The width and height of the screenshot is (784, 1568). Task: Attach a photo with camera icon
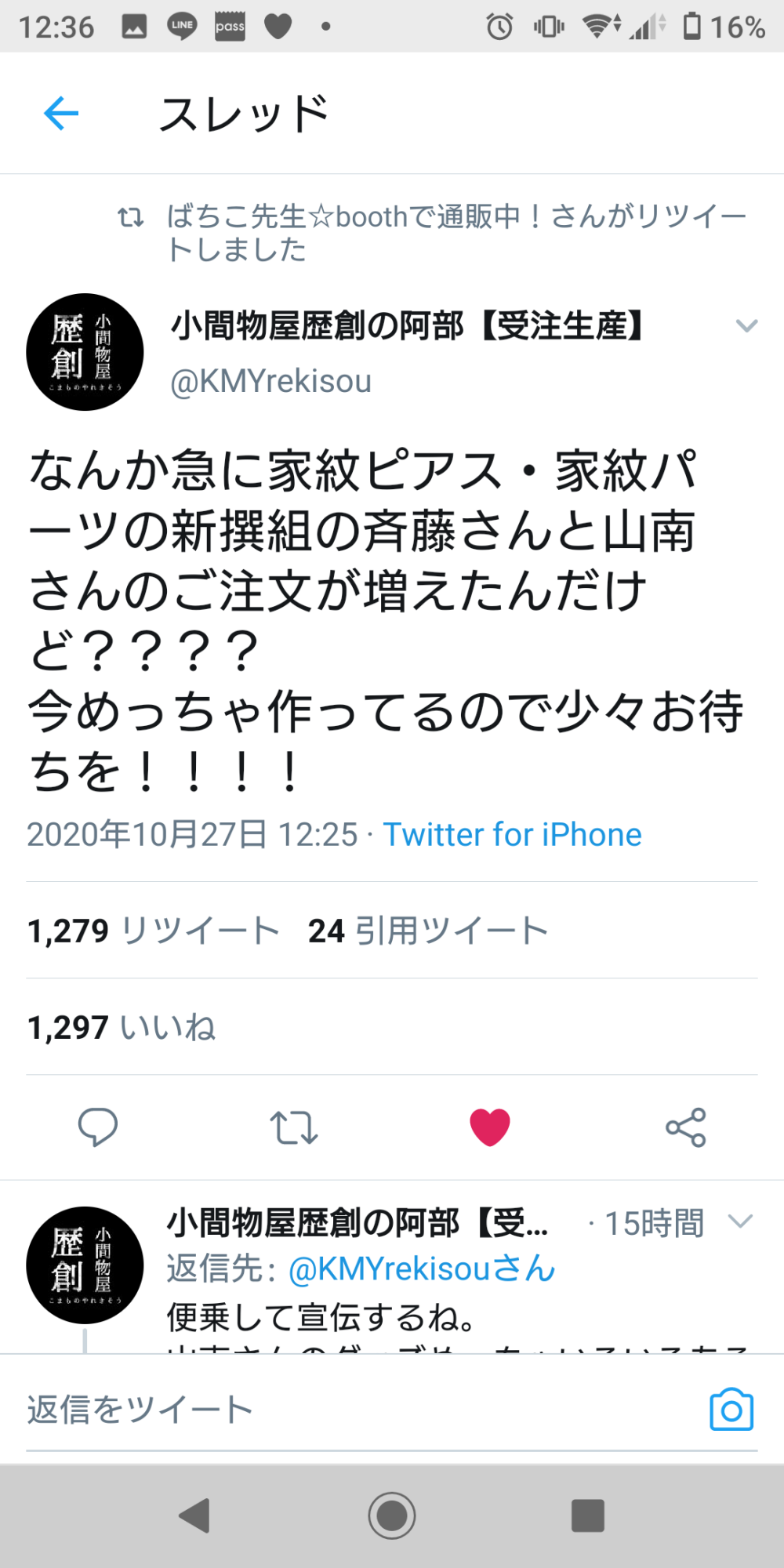click(x=731, y=1410)
